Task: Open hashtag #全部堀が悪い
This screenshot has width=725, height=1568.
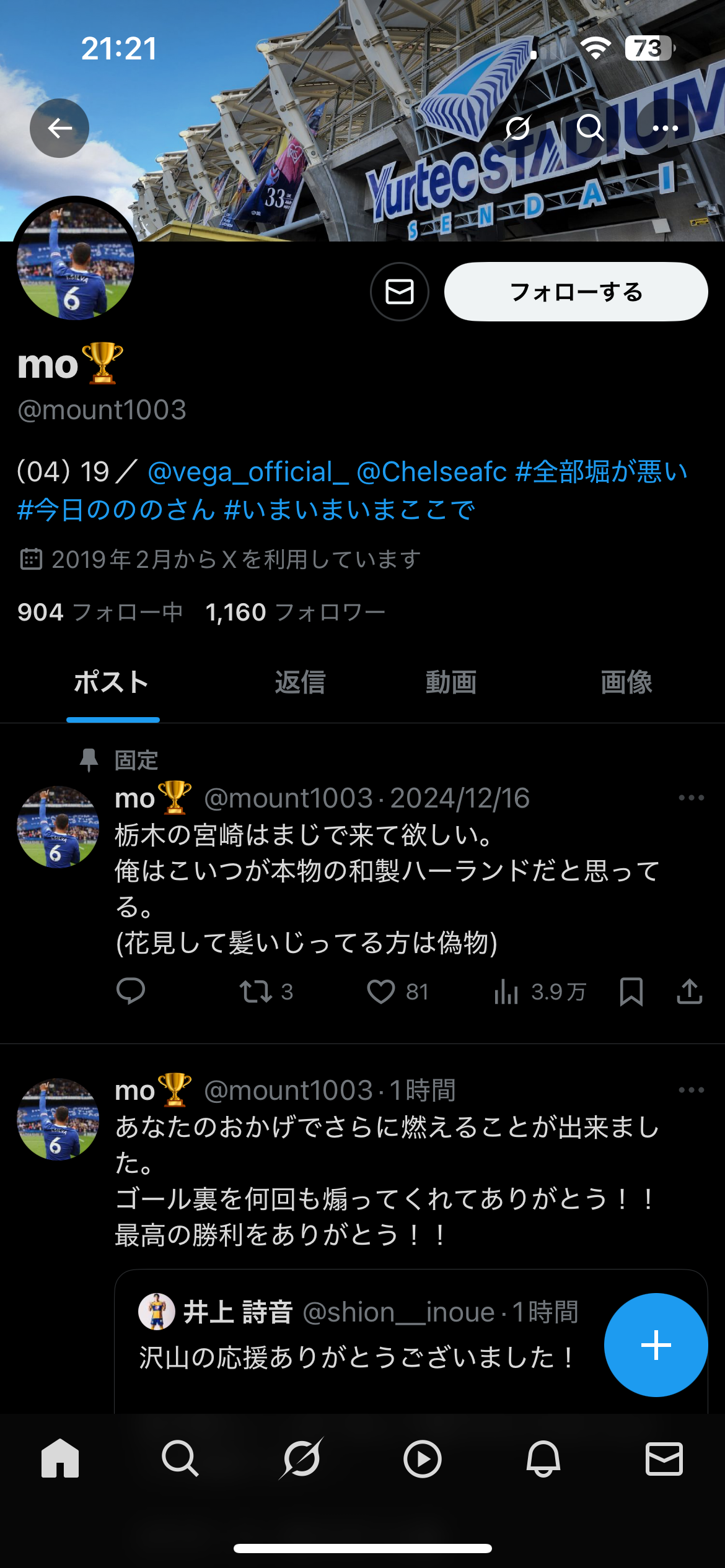Action: point(602,472)
